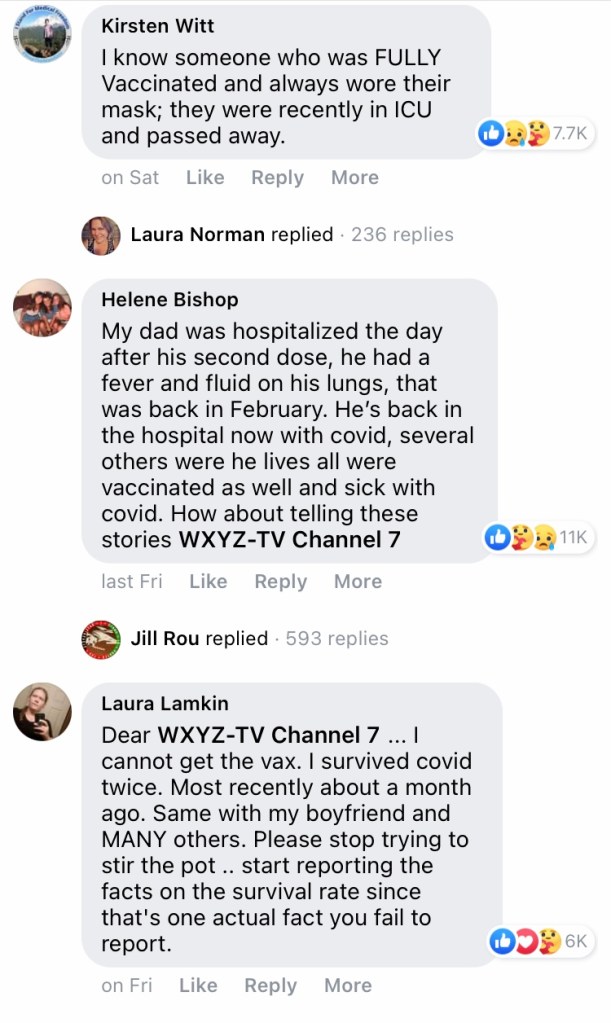See the 7.7K reactions on Kirsten's comment
Viewport: 611px width, 1023px height.
click(536, 133)
